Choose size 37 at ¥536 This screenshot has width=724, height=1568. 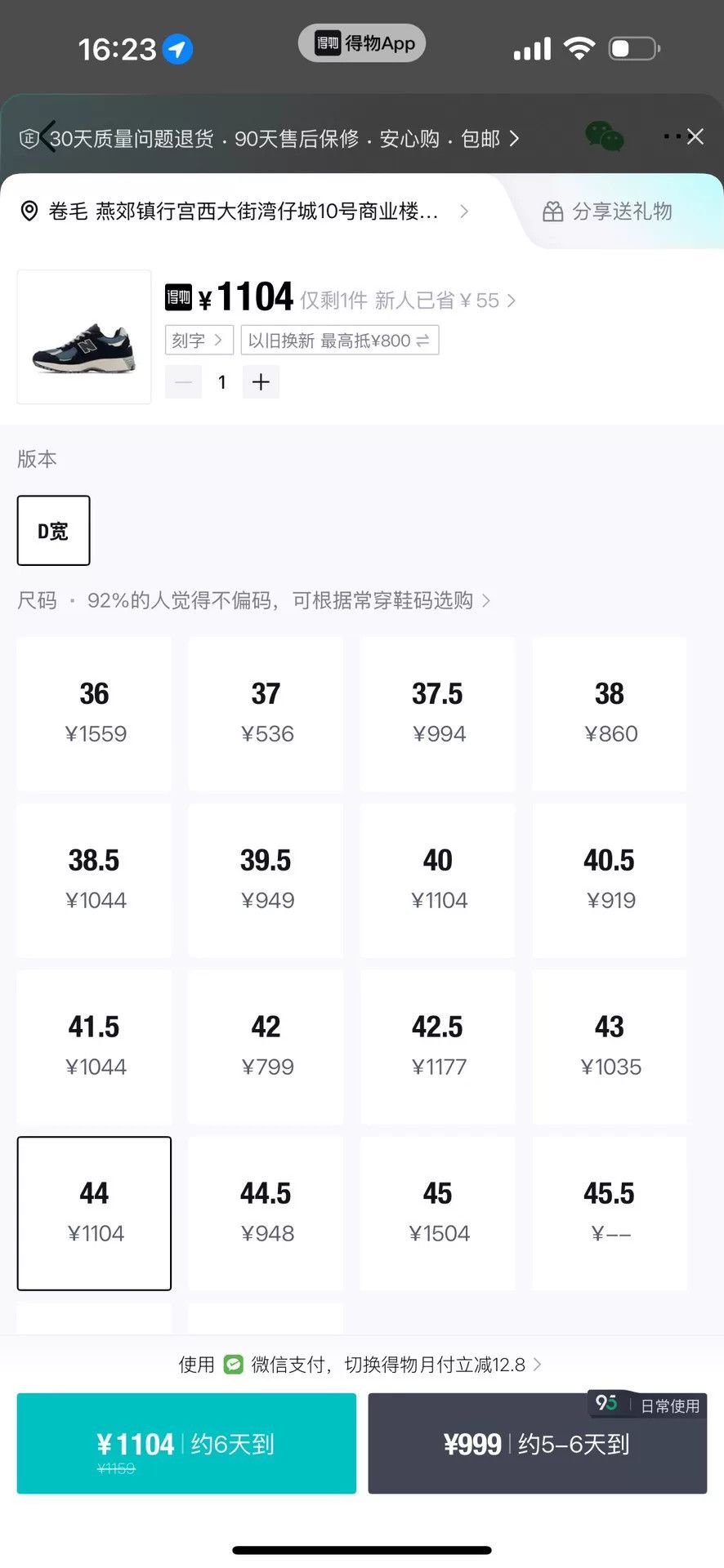[266, 714]
